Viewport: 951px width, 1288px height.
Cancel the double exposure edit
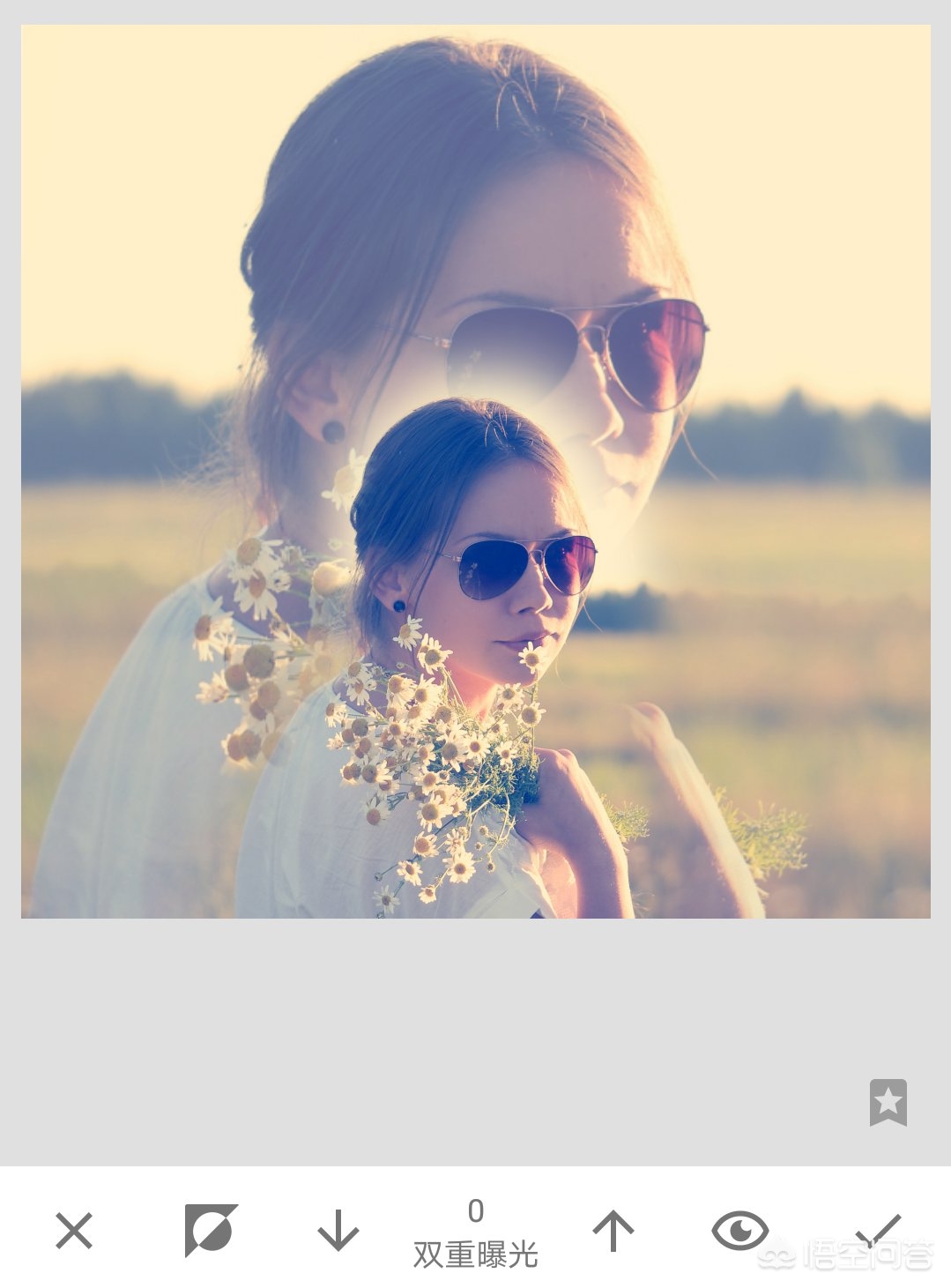(x=74, y=1230)
